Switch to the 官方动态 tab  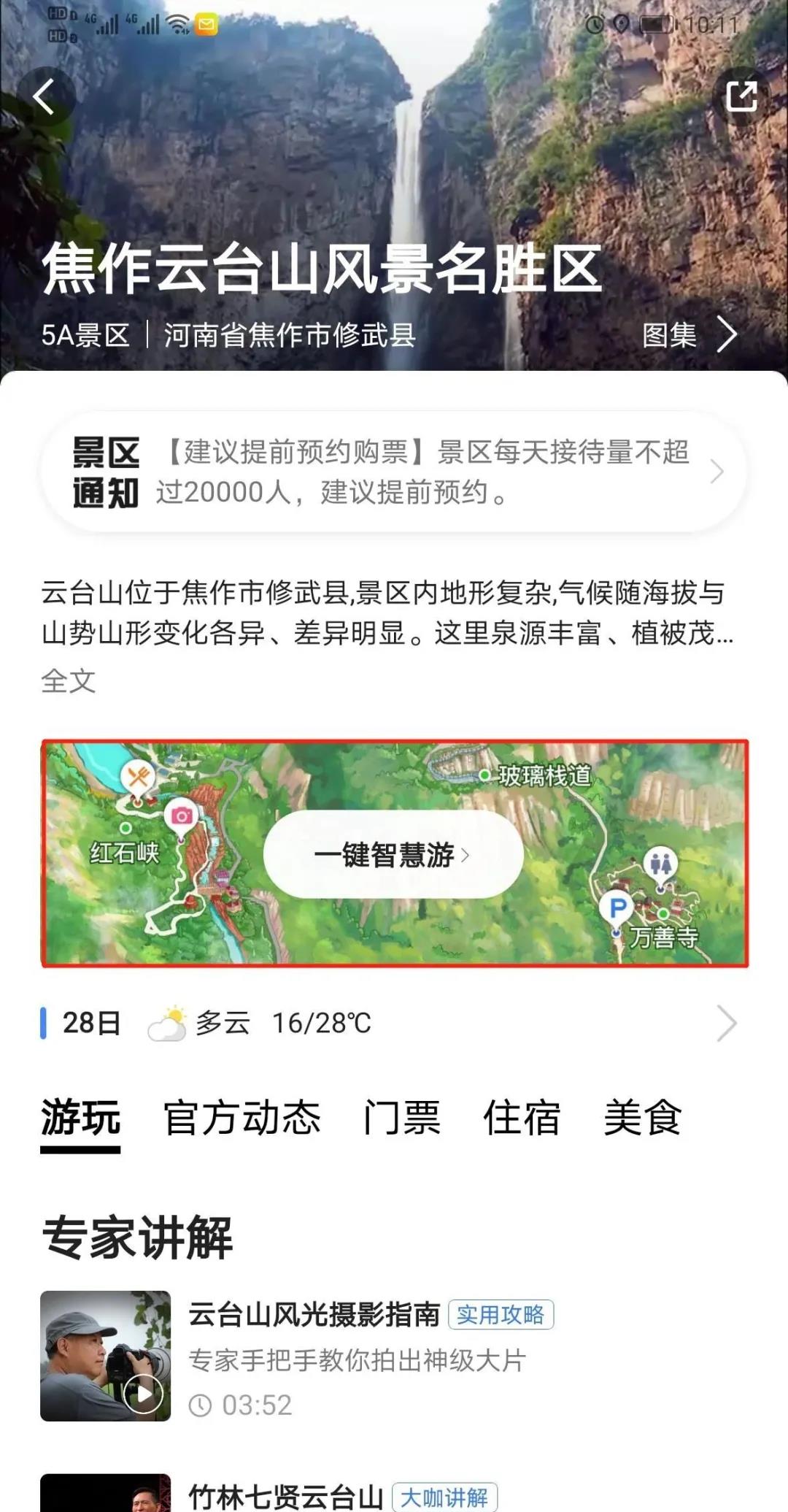(x=242, y=1118)
